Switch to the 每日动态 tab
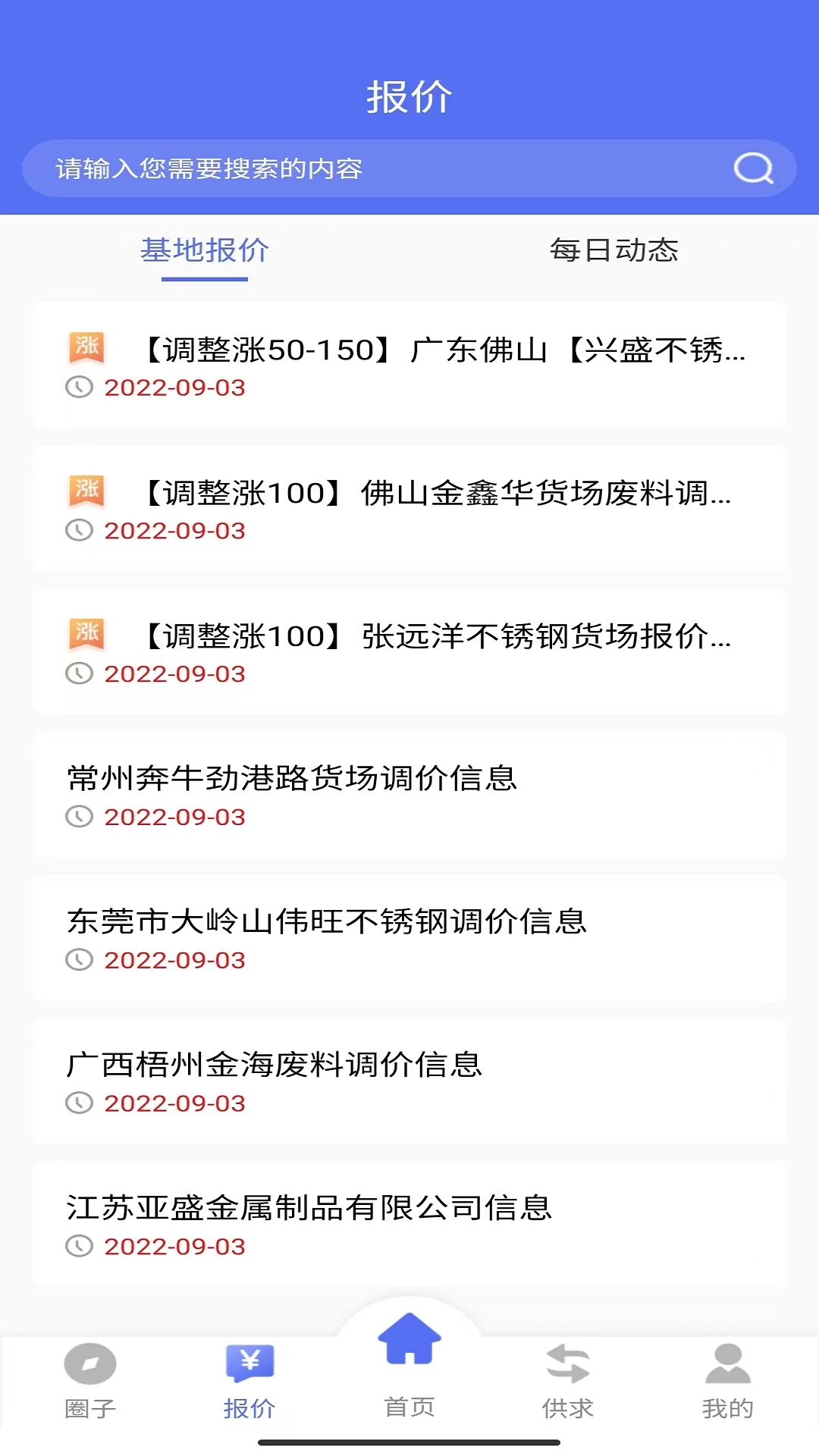This screenshot has height=1456, width=819. 613,250
